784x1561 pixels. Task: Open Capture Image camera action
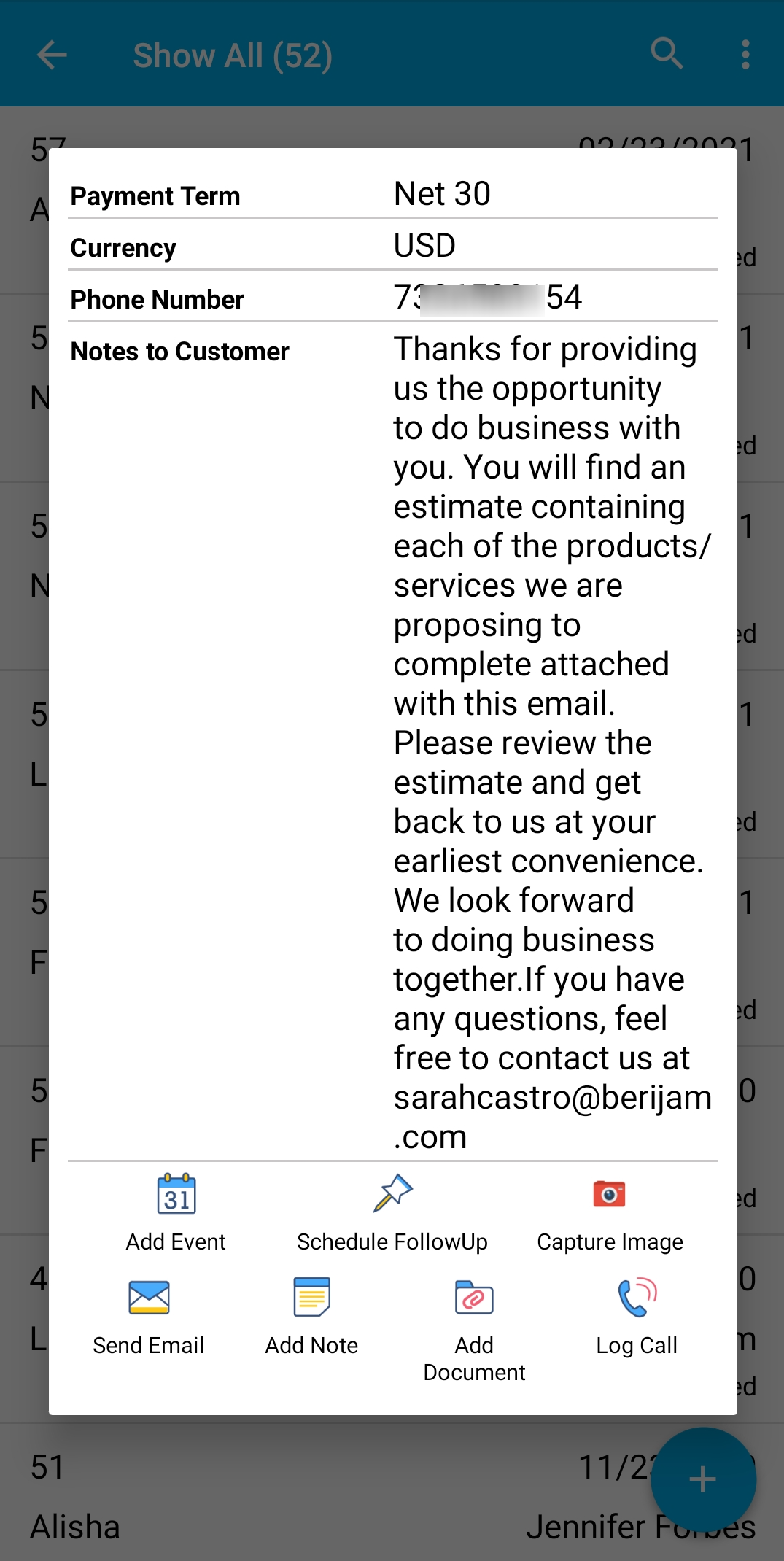coord(610,1210)
